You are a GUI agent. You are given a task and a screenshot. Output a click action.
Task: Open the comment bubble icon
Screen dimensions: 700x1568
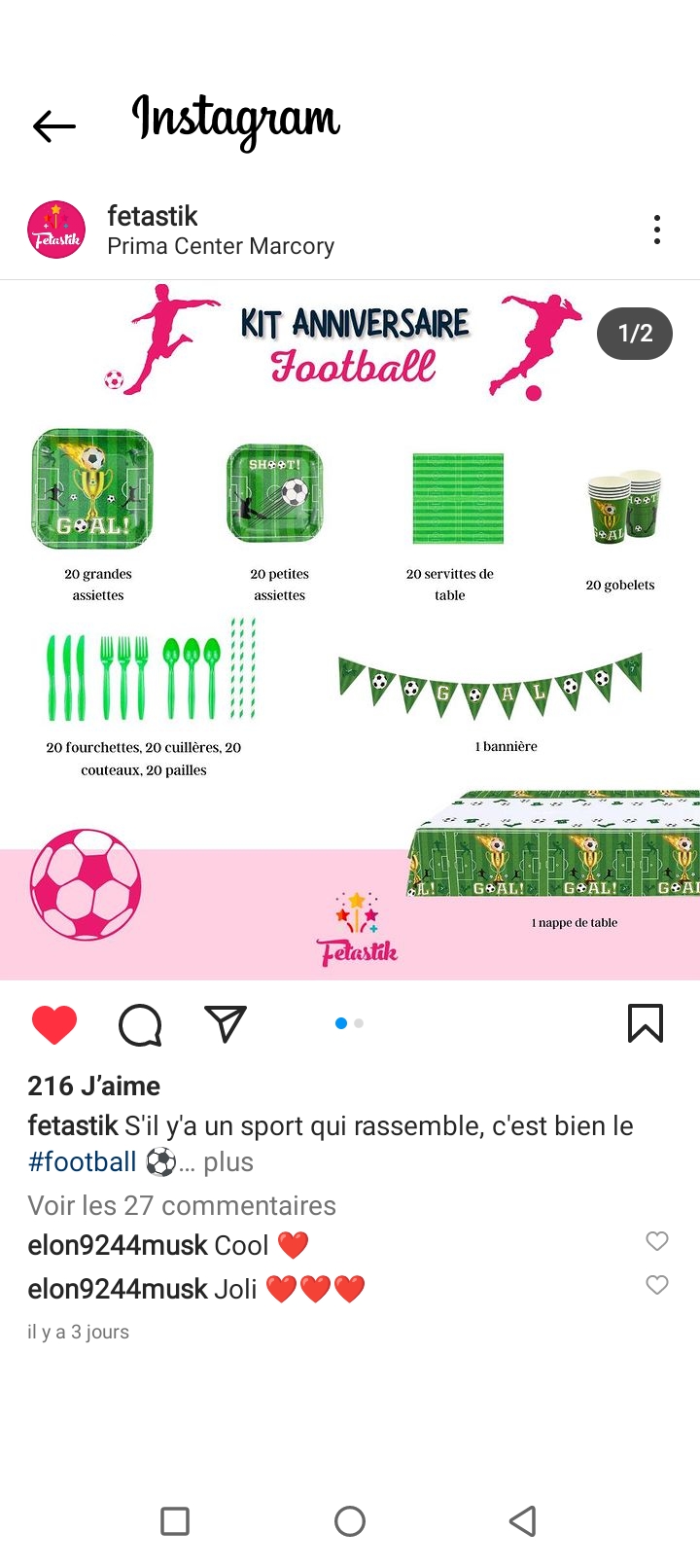pyautogui.click(x=140, y=1024)
